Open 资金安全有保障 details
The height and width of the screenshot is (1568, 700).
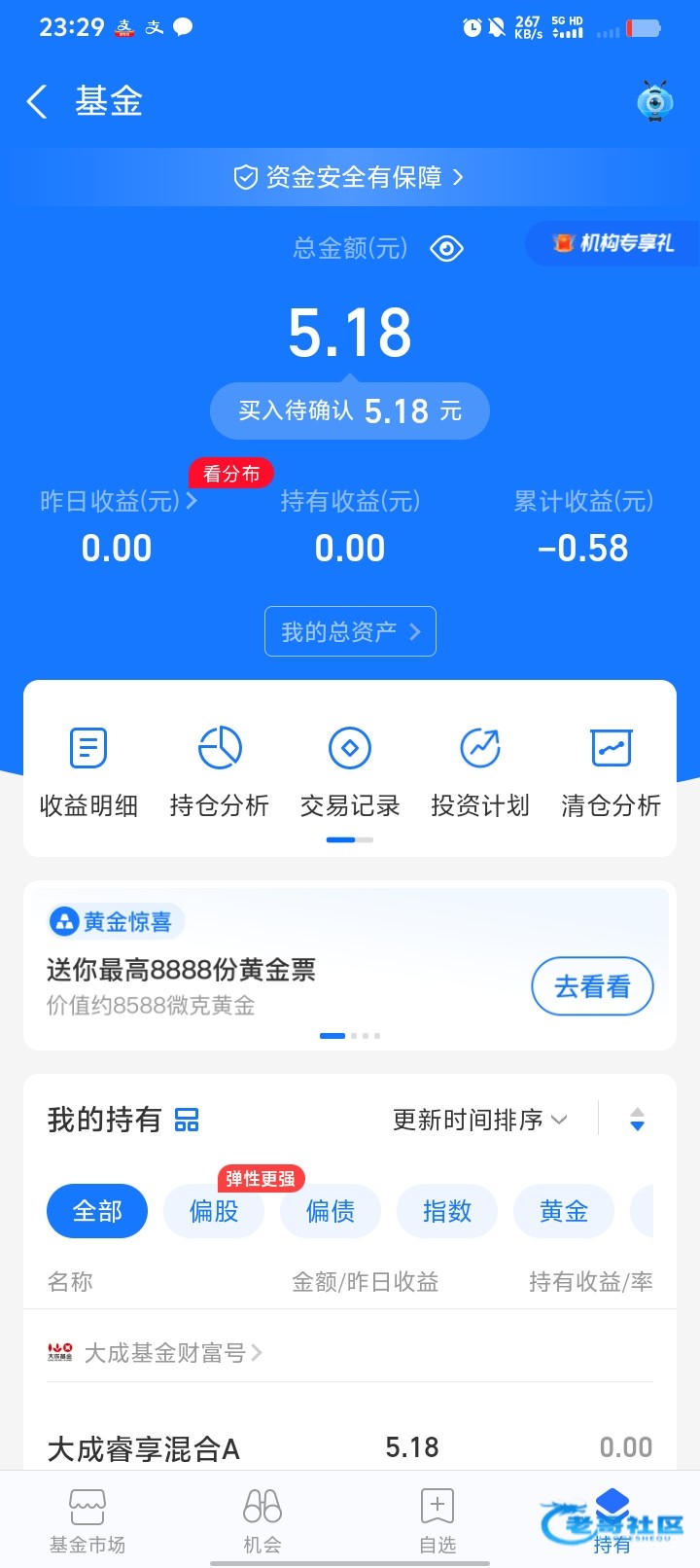tap(350, 177)
